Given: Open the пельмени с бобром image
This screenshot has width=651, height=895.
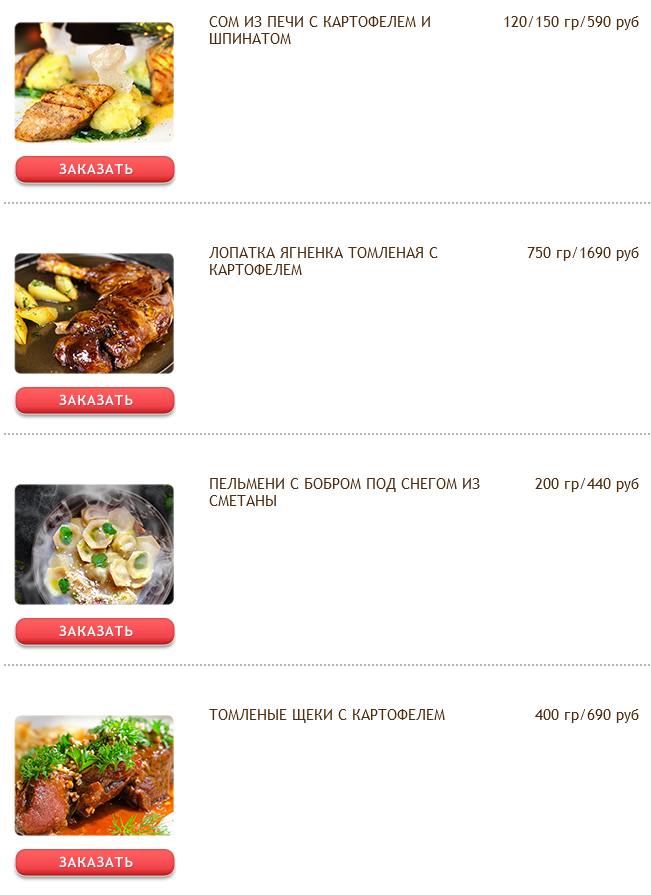Looking at the screenshot, I should [94, 544].
